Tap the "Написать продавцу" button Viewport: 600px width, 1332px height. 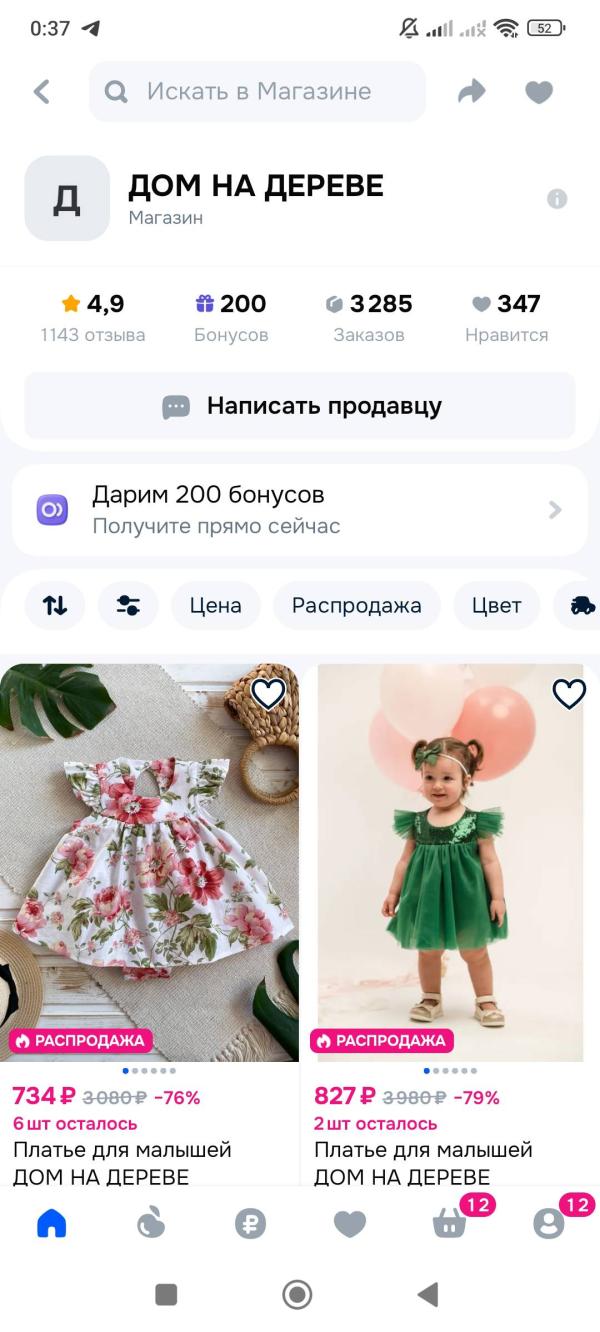pos(300,406)
